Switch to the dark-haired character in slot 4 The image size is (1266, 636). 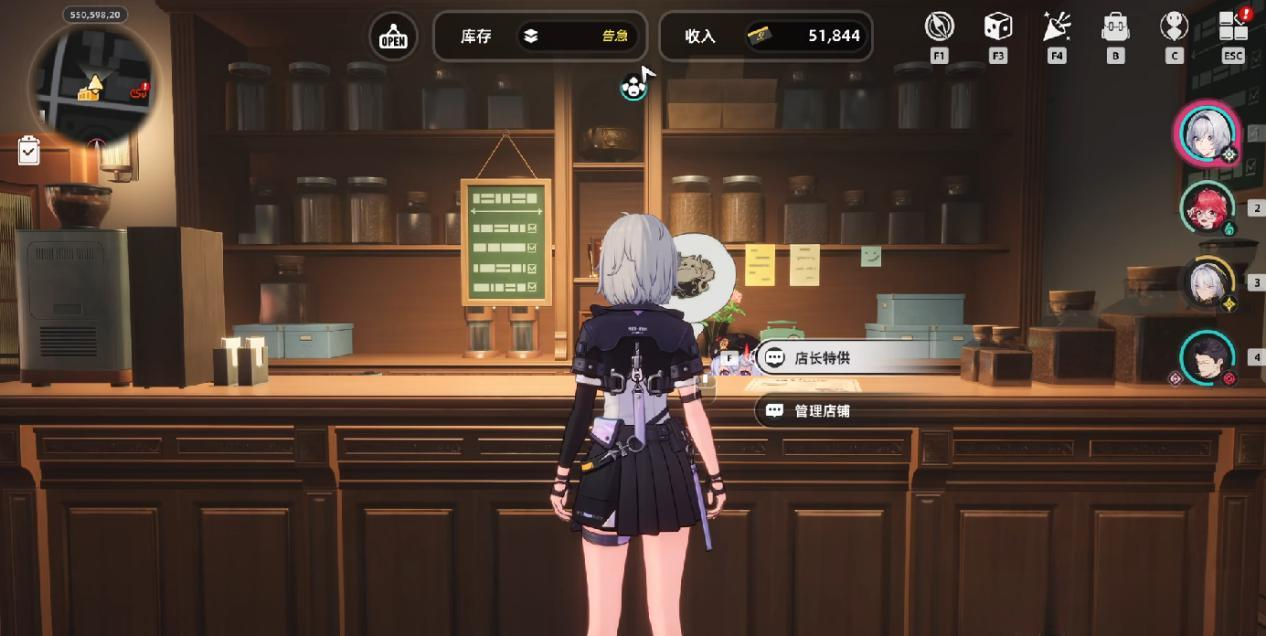(x=1207, y=357)
